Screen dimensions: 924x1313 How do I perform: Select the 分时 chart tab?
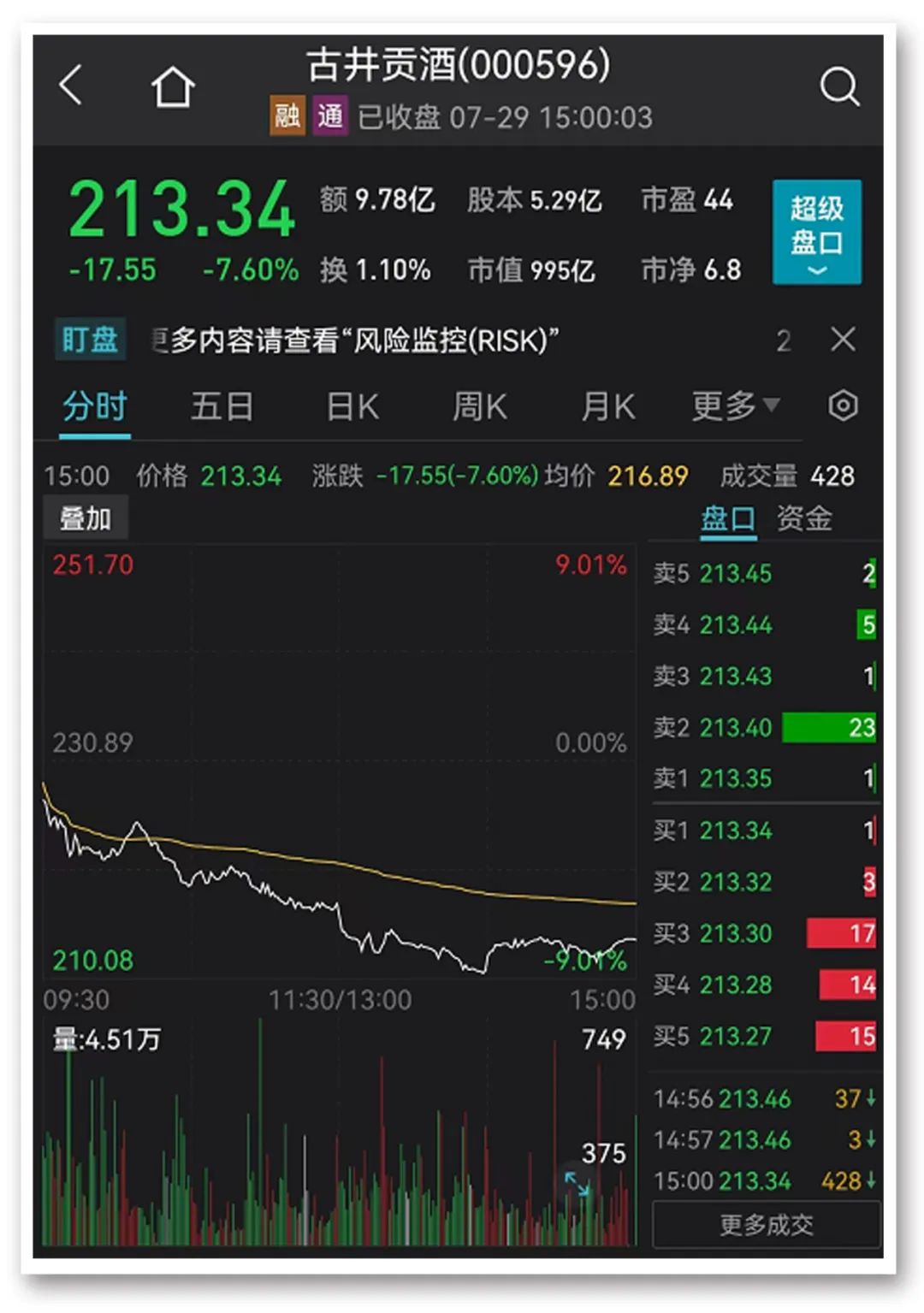pyautogui.click(x=95, y=406)
